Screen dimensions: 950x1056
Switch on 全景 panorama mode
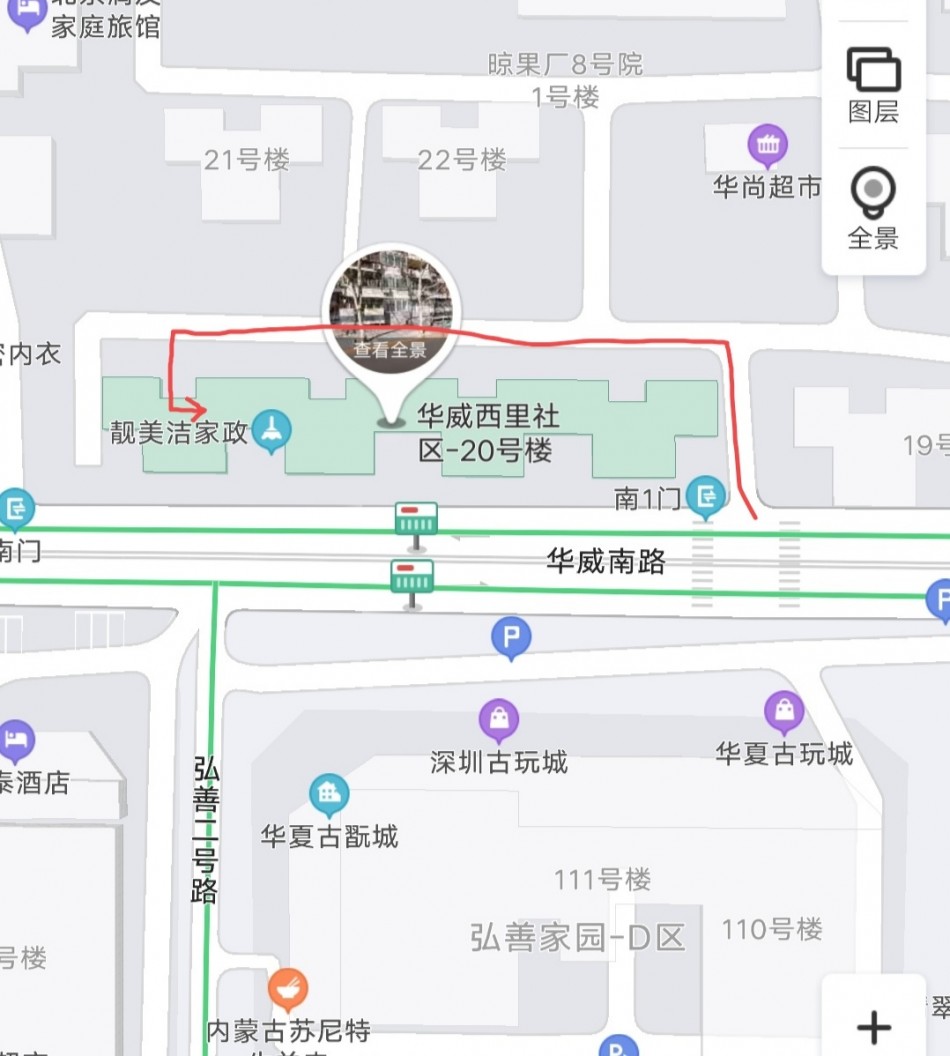873,208
